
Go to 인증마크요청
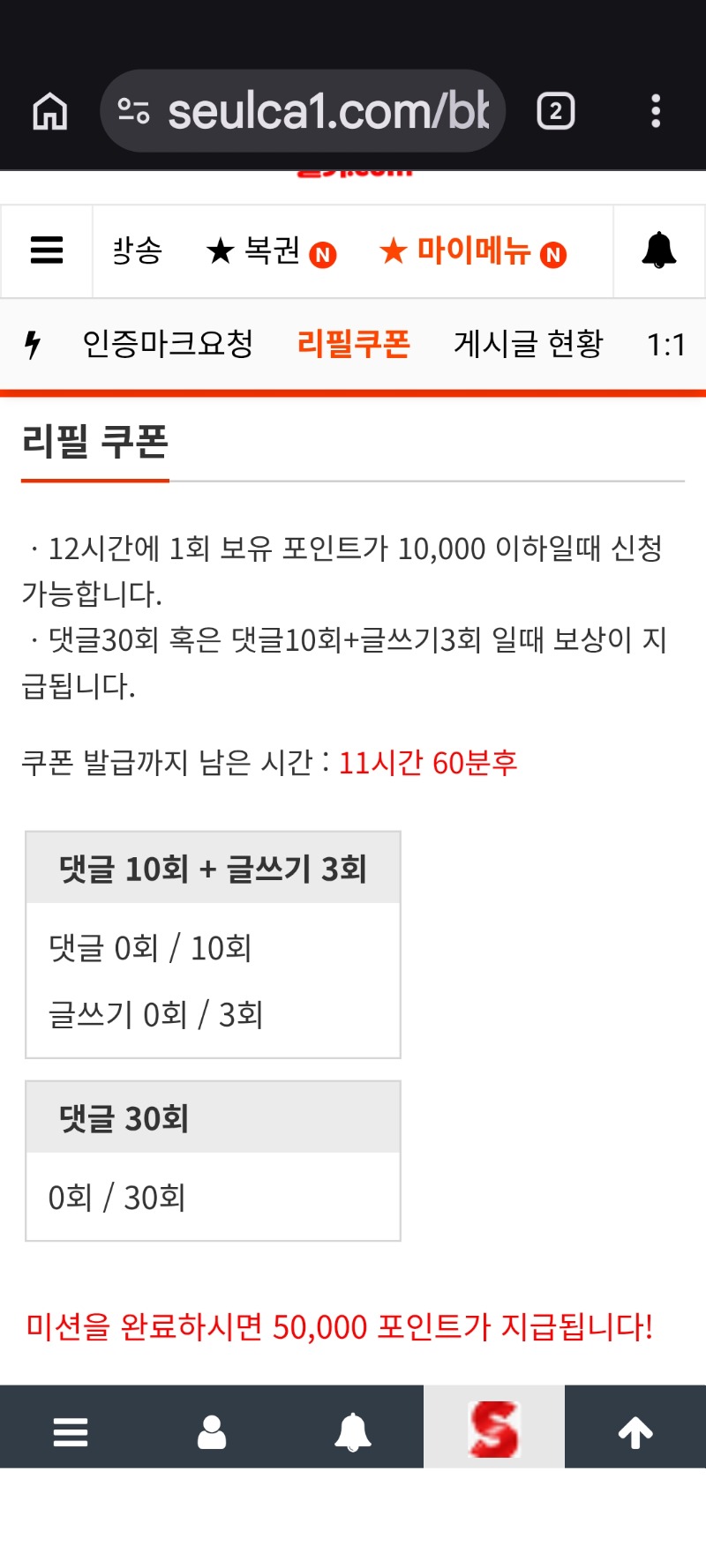pyautogui.click(x=168, y=344)
